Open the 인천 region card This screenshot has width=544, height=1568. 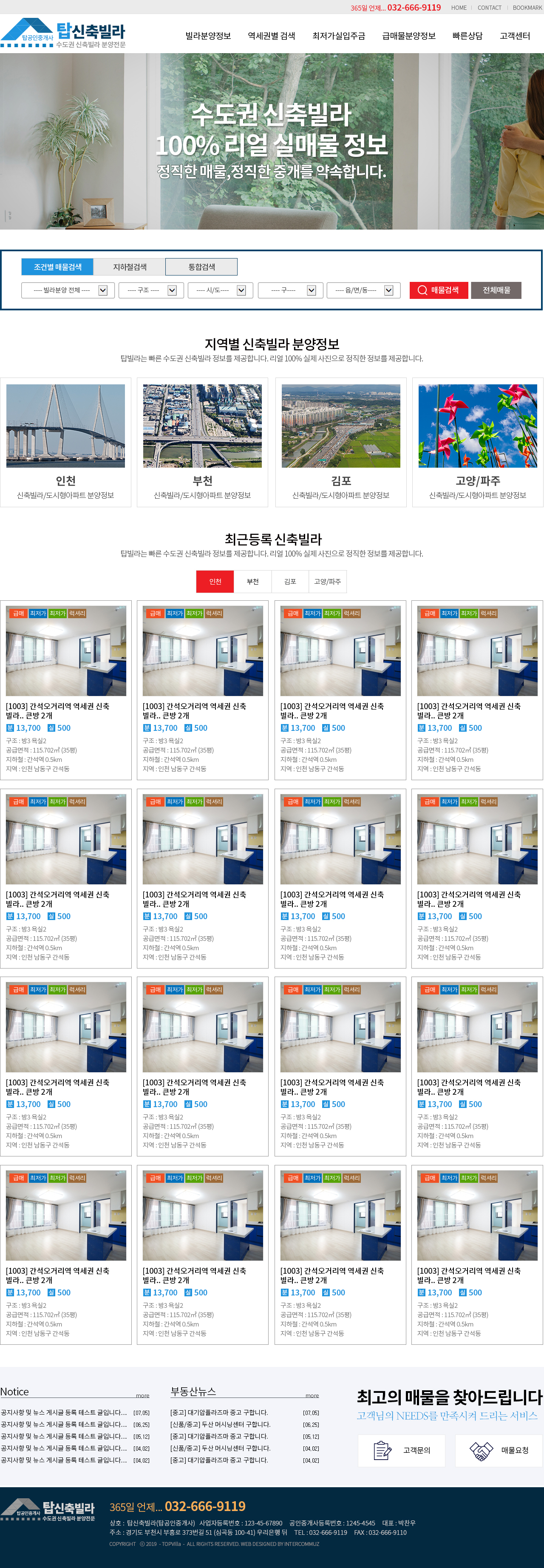click(66, 442)
